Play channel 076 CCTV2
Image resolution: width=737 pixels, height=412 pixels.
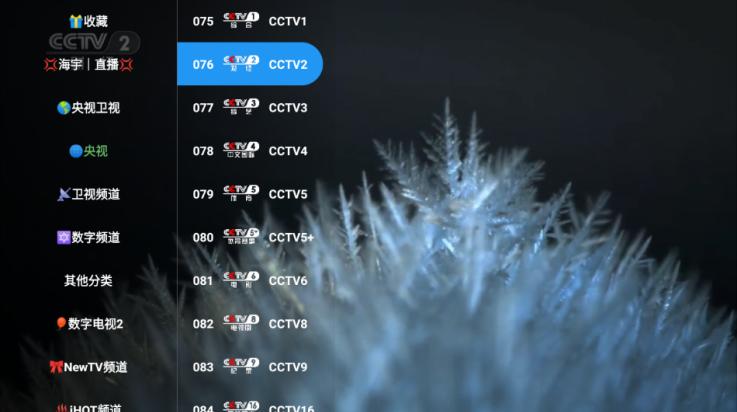click(x=250, y=64)
